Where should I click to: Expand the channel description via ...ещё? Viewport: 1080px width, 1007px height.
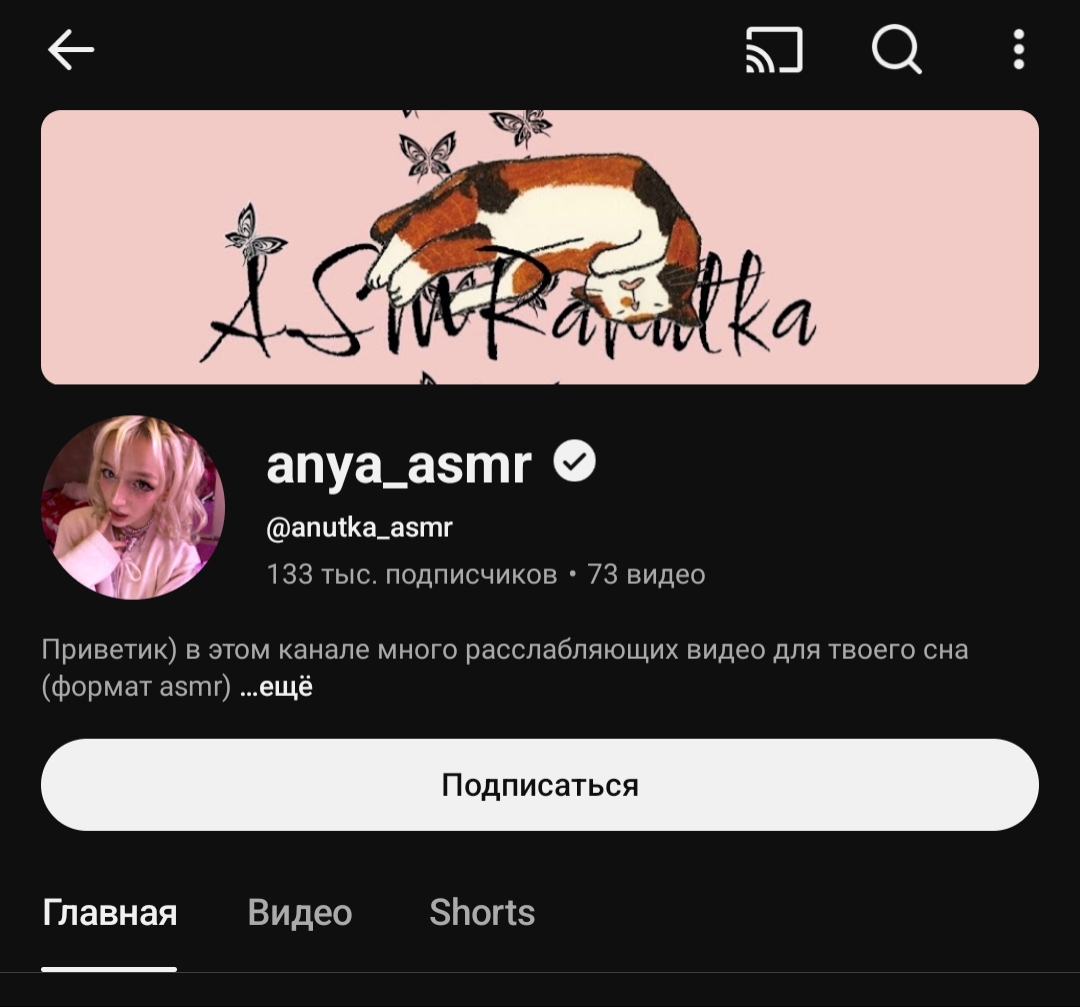click(276, 687)
